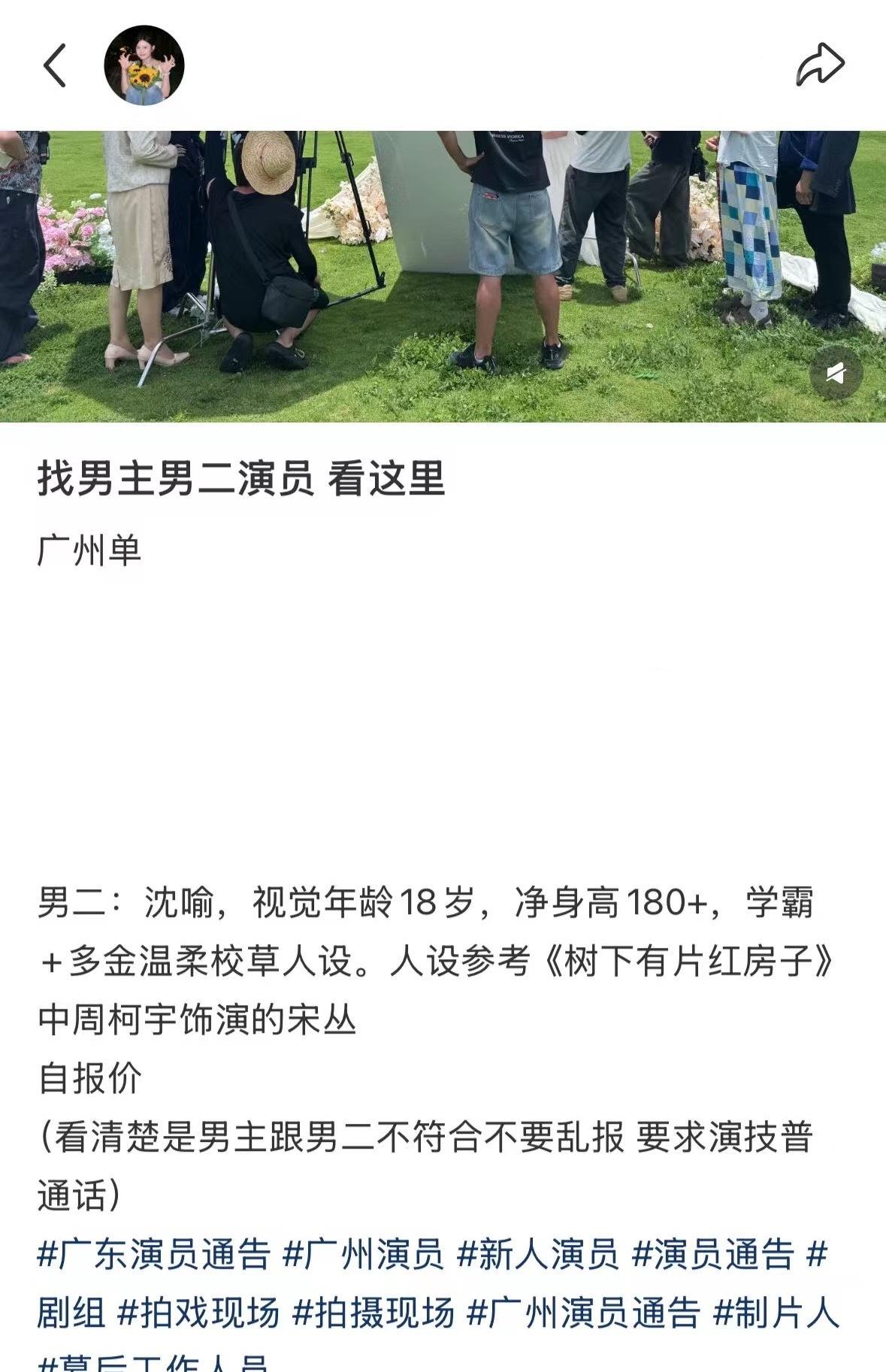Open the author's profile avatar
The height and width of the screenshot is (1372, 886).
[144, 65]
